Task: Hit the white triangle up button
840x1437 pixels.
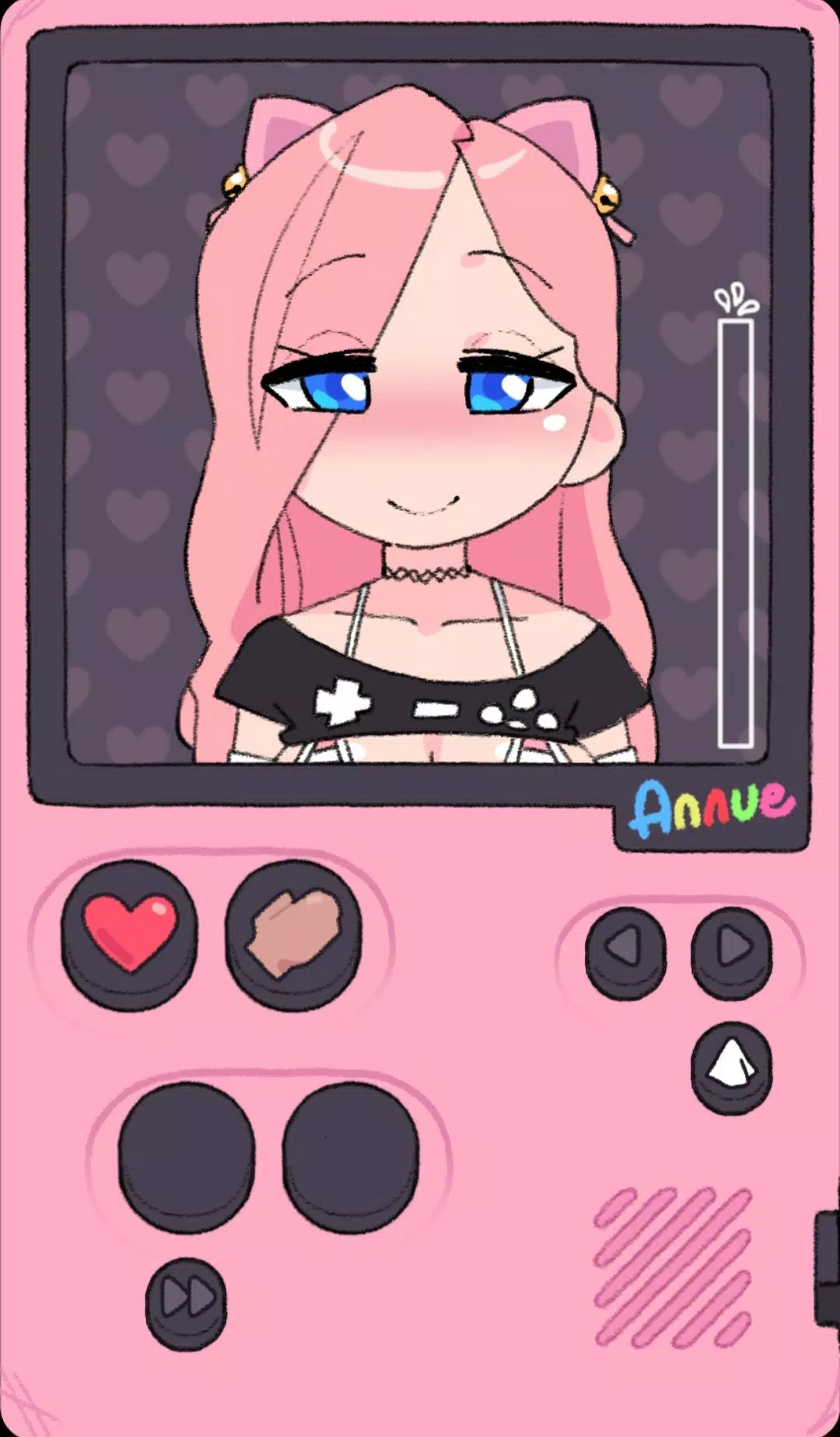Action: [x=731, y=1067]
